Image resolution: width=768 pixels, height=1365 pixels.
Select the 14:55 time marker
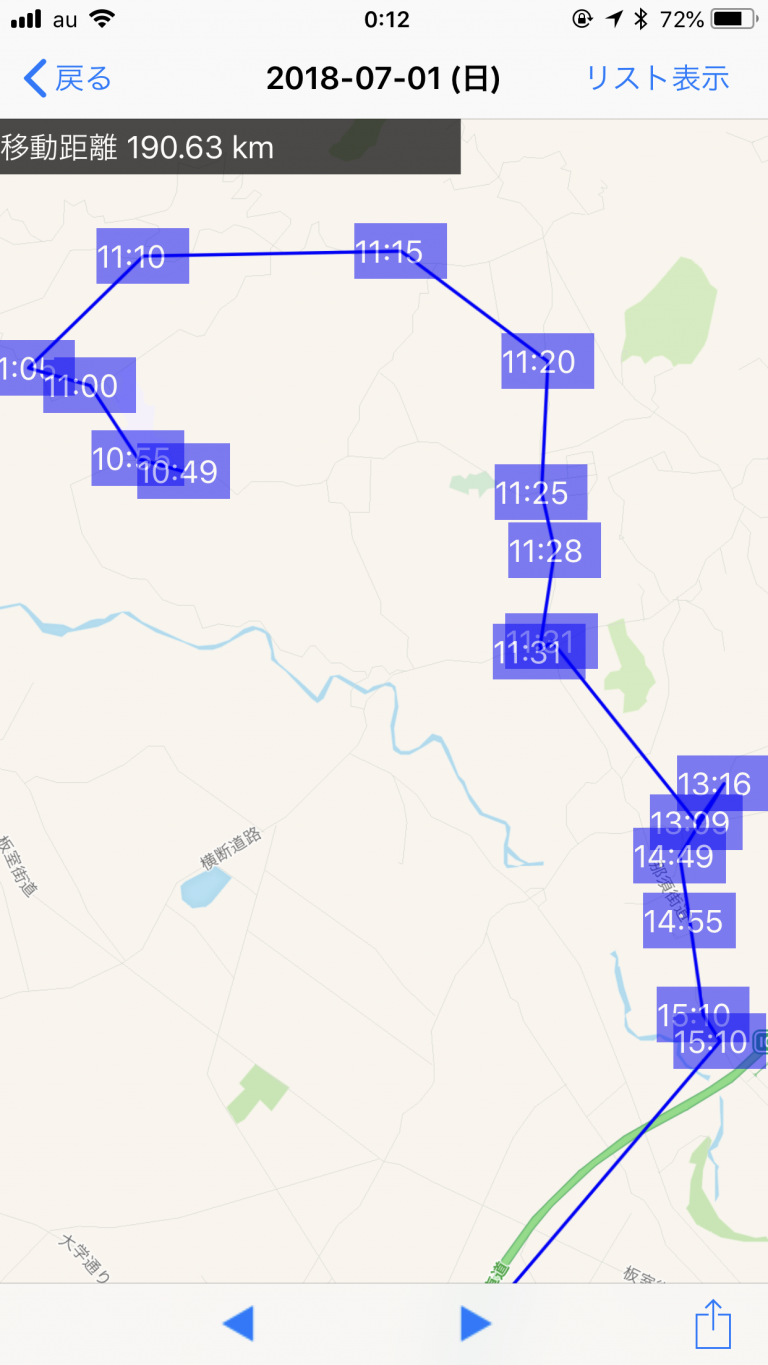coord(689,921)
